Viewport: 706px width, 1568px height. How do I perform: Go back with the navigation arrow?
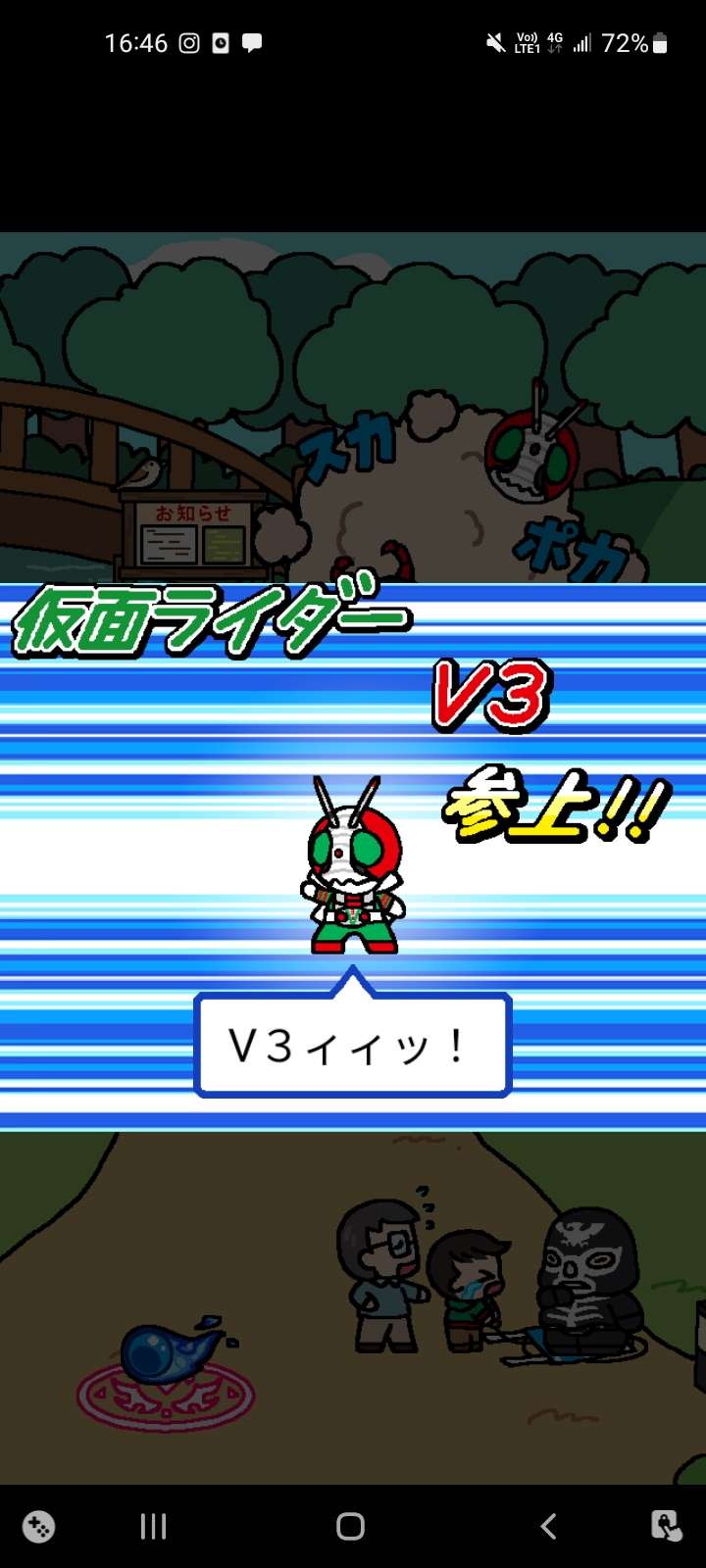point(549,1526)
